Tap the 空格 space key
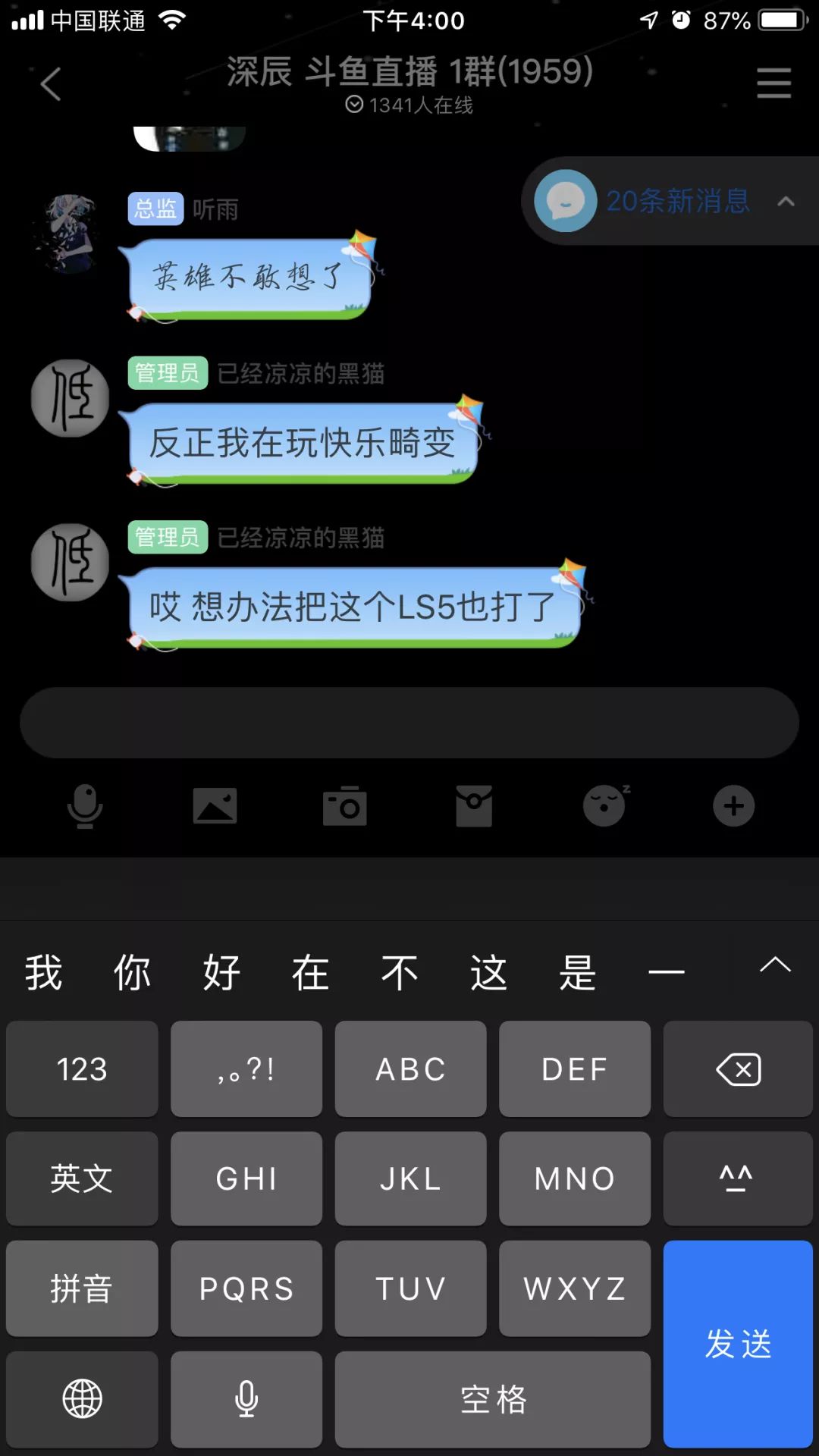This screenshot has height=1456, width=819. click(493, 1399)
